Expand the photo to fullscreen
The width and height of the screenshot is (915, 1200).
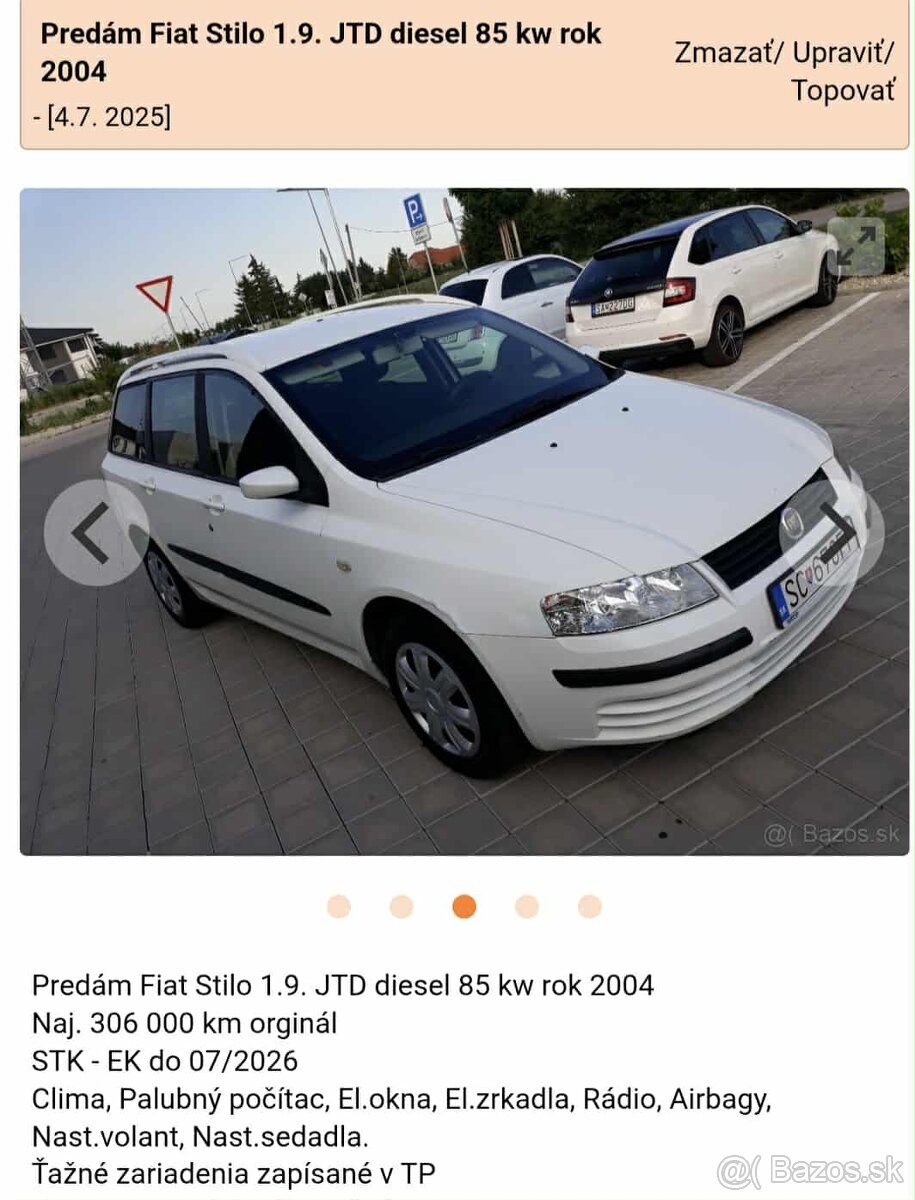(856, 247)
